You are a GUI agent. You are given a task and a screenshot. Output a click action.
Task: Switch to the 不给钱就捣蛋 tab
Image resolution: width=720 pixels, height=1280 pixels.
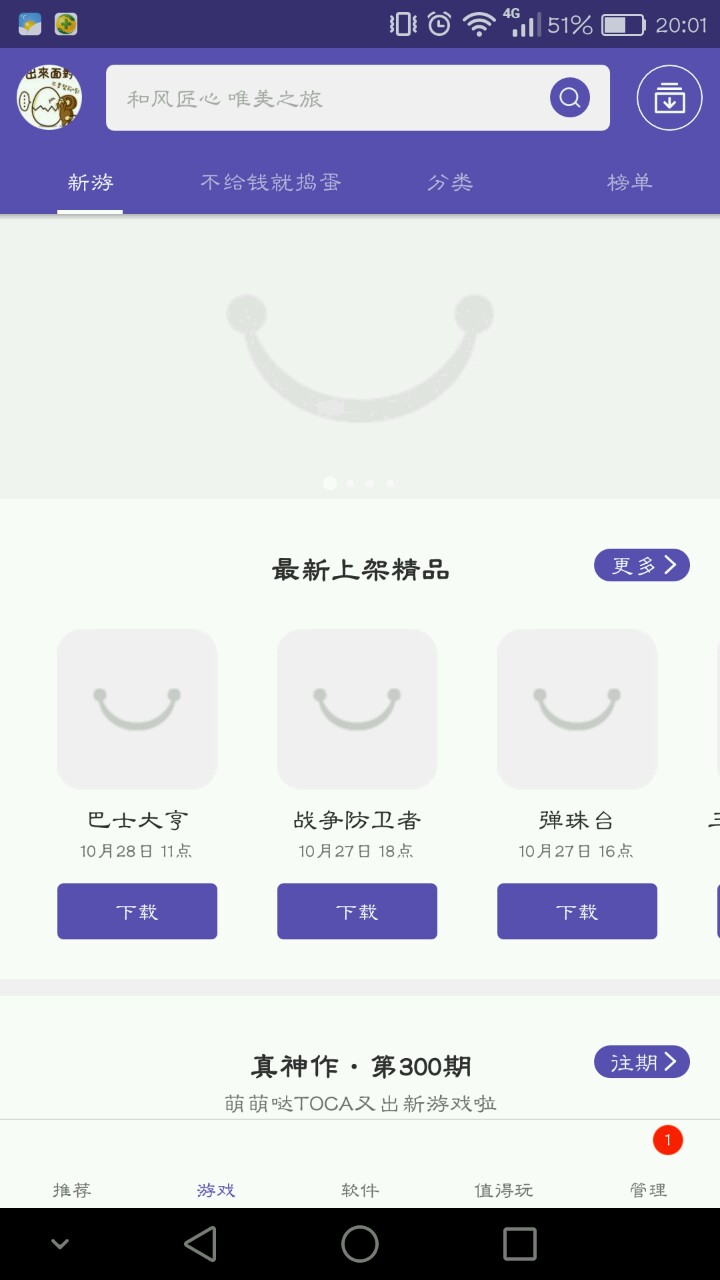(x=270, y=182)
